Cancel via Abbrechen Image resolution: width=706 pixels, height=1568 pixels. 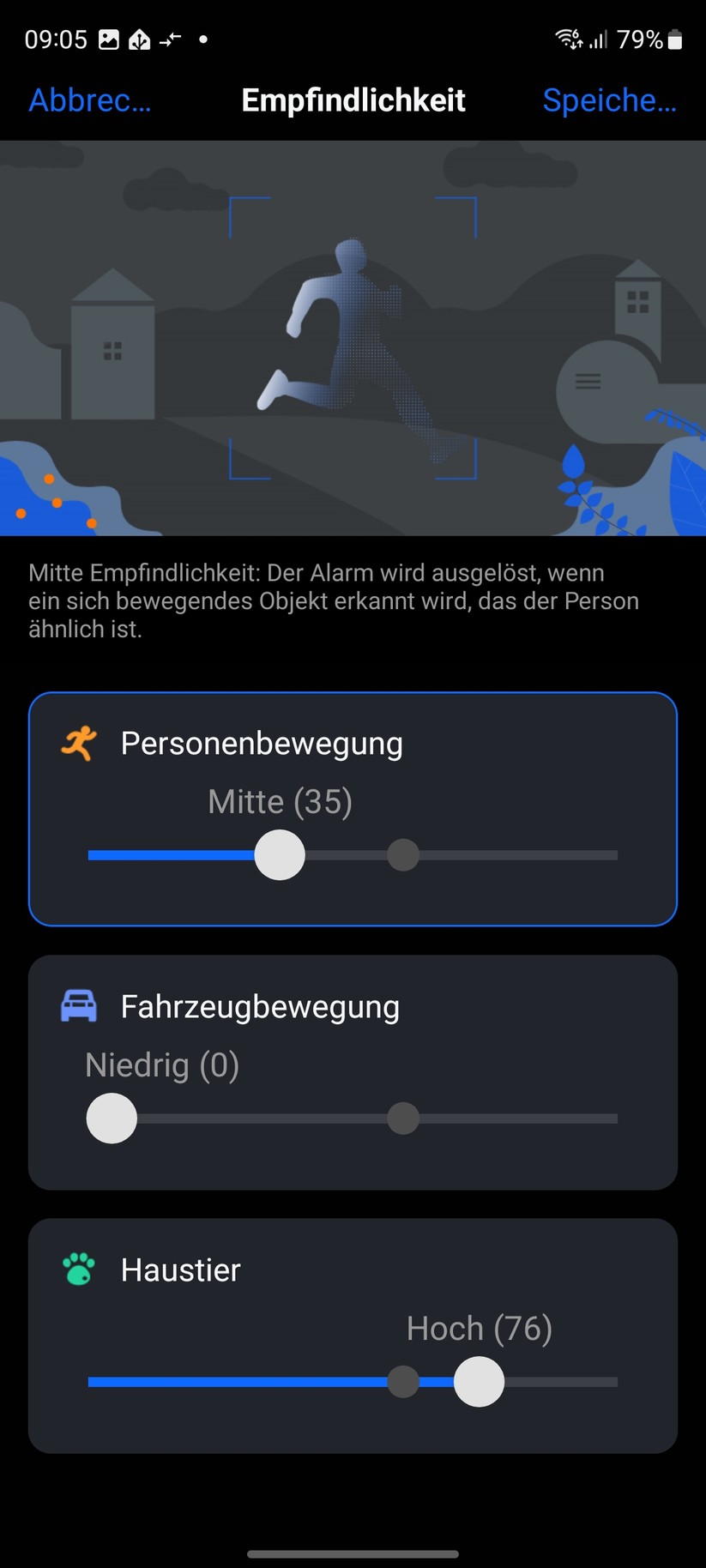tap(89, 100)
